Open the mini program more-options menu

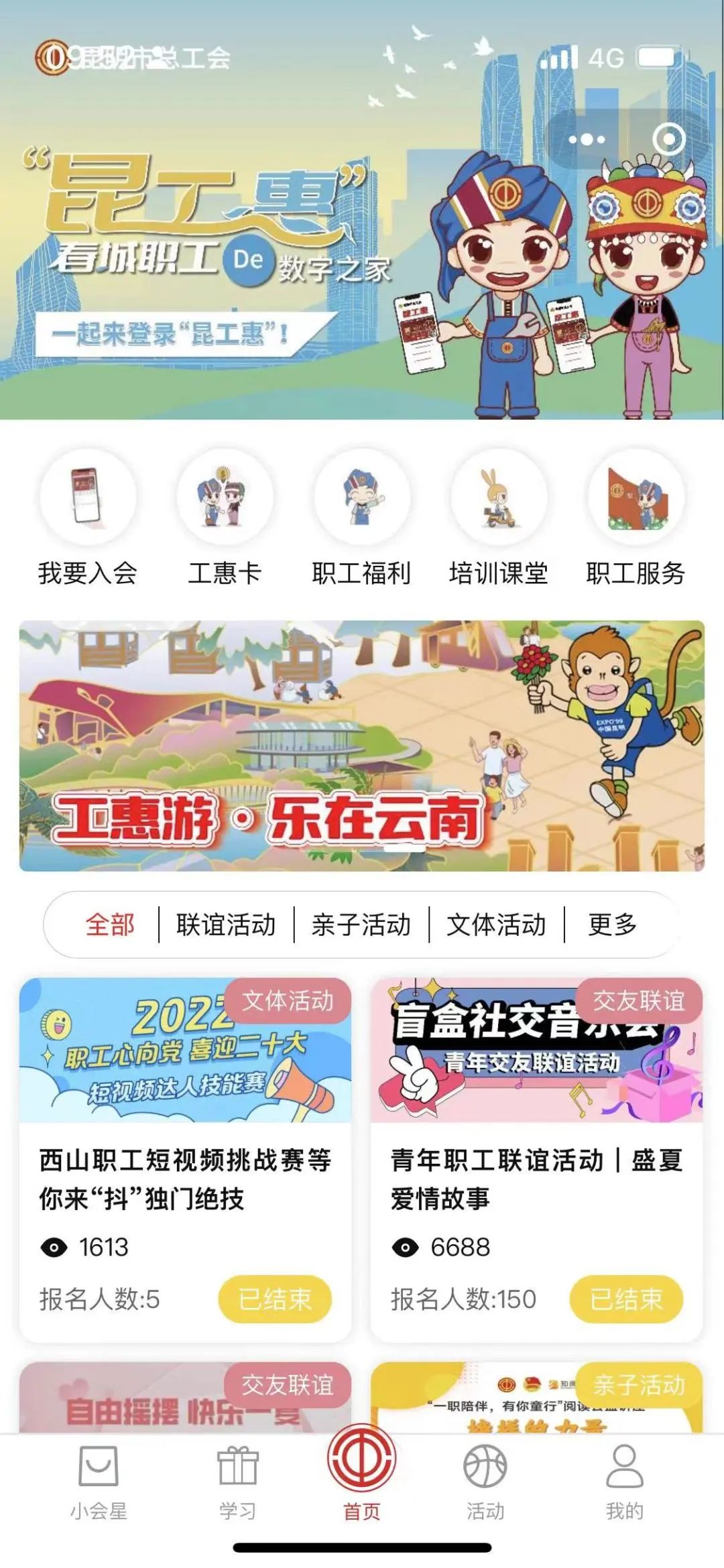(587, 139)
